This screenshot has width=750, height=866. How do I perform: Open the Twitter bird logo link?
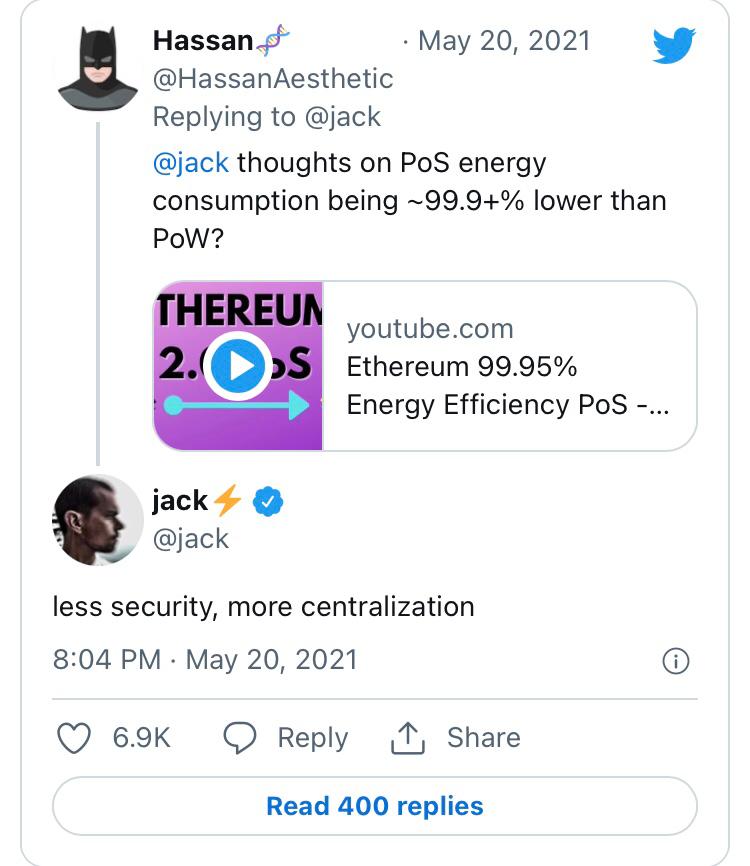673,45
